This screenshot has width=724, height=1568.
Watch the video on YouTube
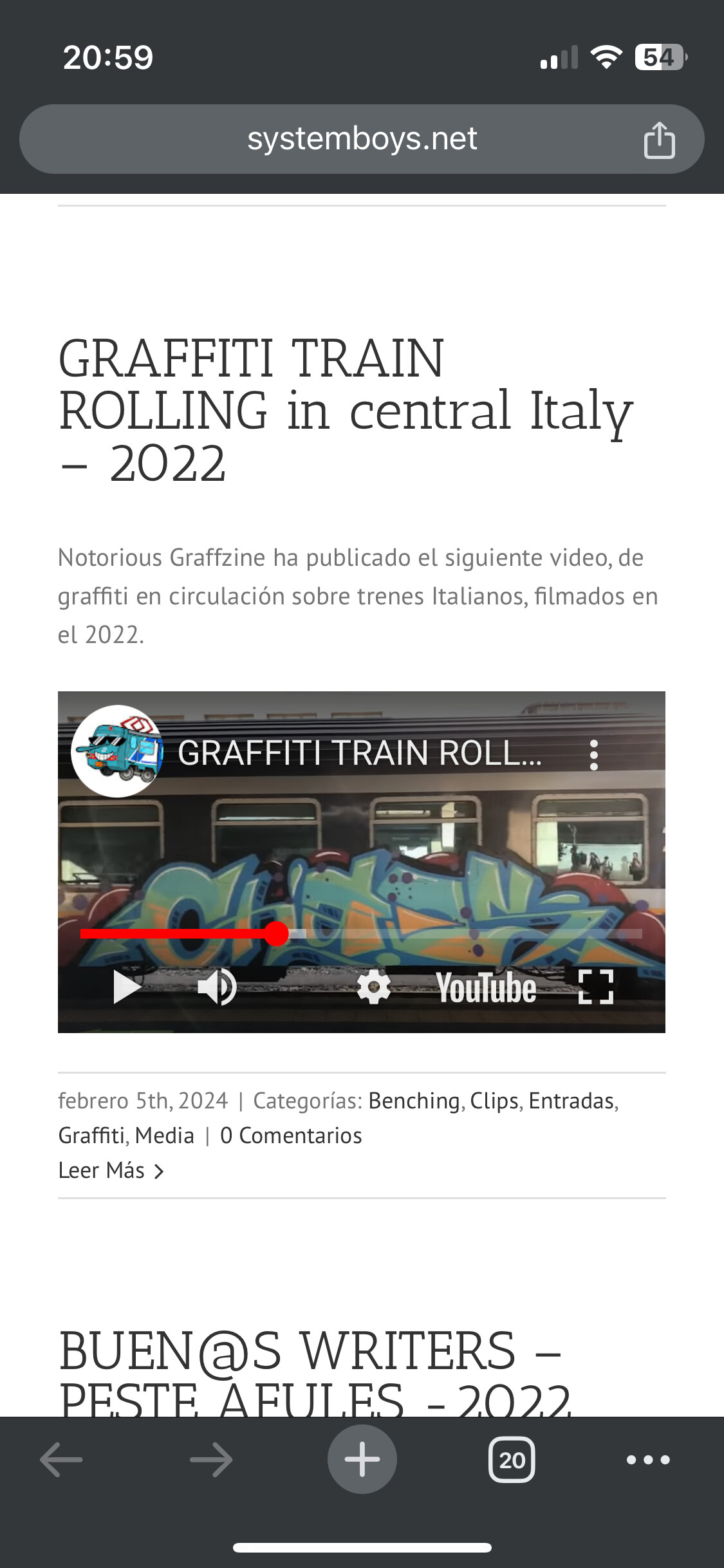(x=486, y=988)
